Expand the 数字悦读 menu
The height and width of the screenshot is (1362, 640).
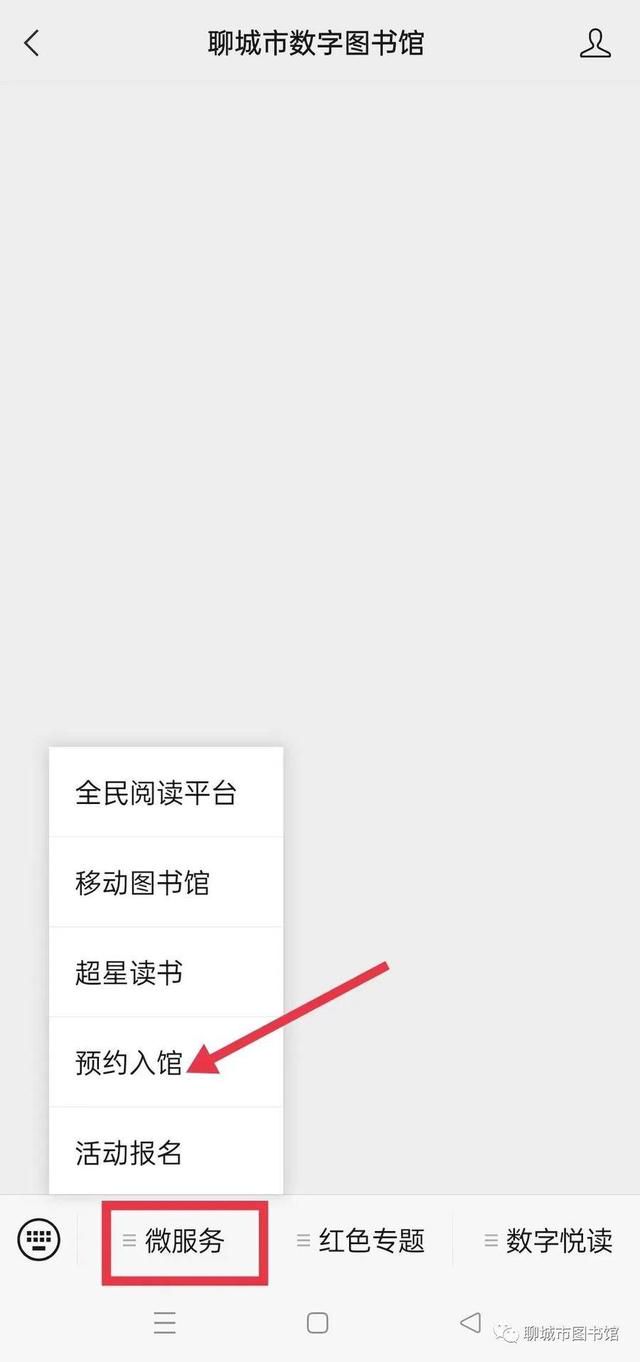coord(548,1241)
